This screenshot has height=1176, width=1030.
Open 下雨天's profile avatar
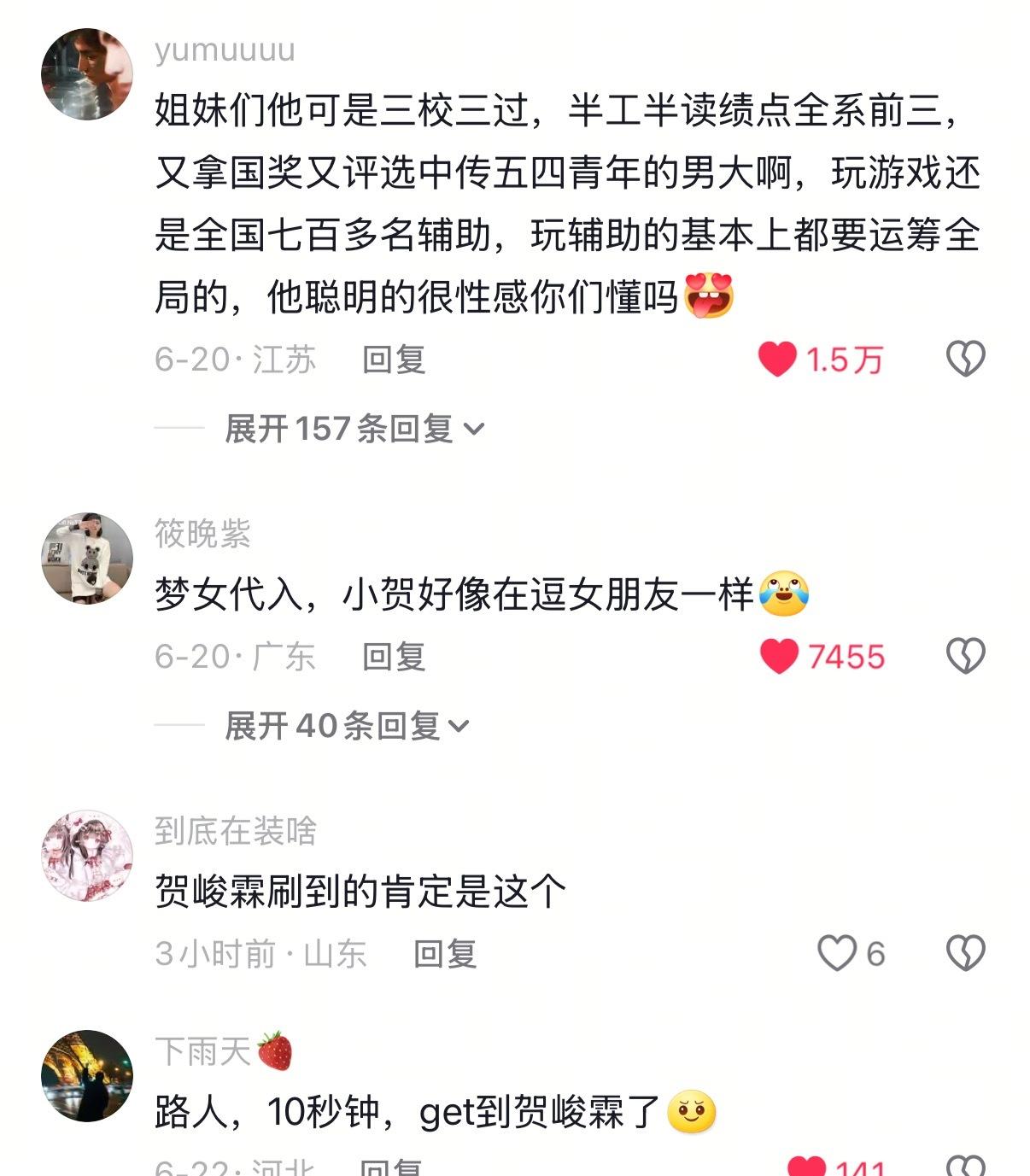click(87, 1076)
